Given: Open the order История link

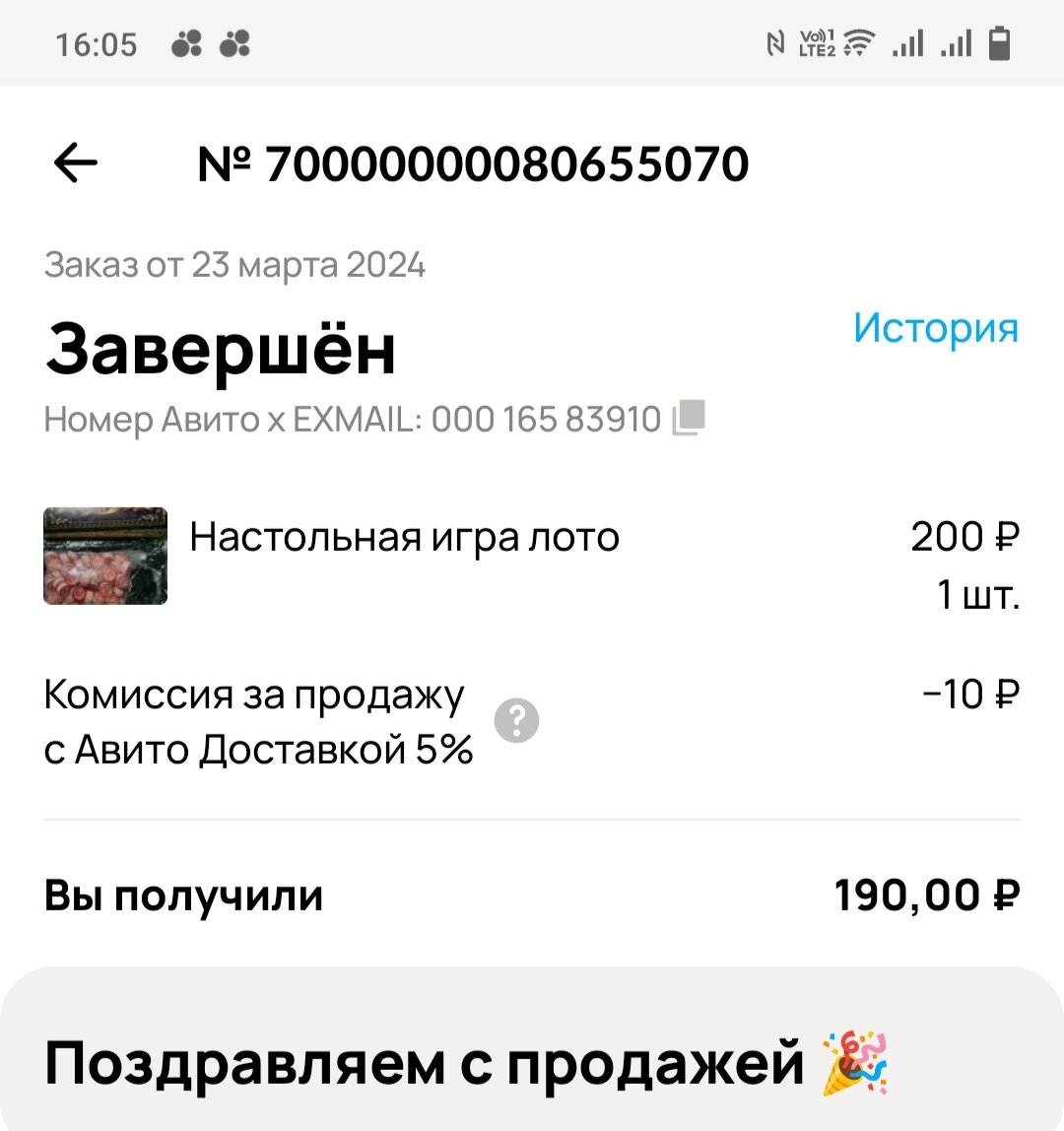Looking at the screenshot, I should (937, 328).
